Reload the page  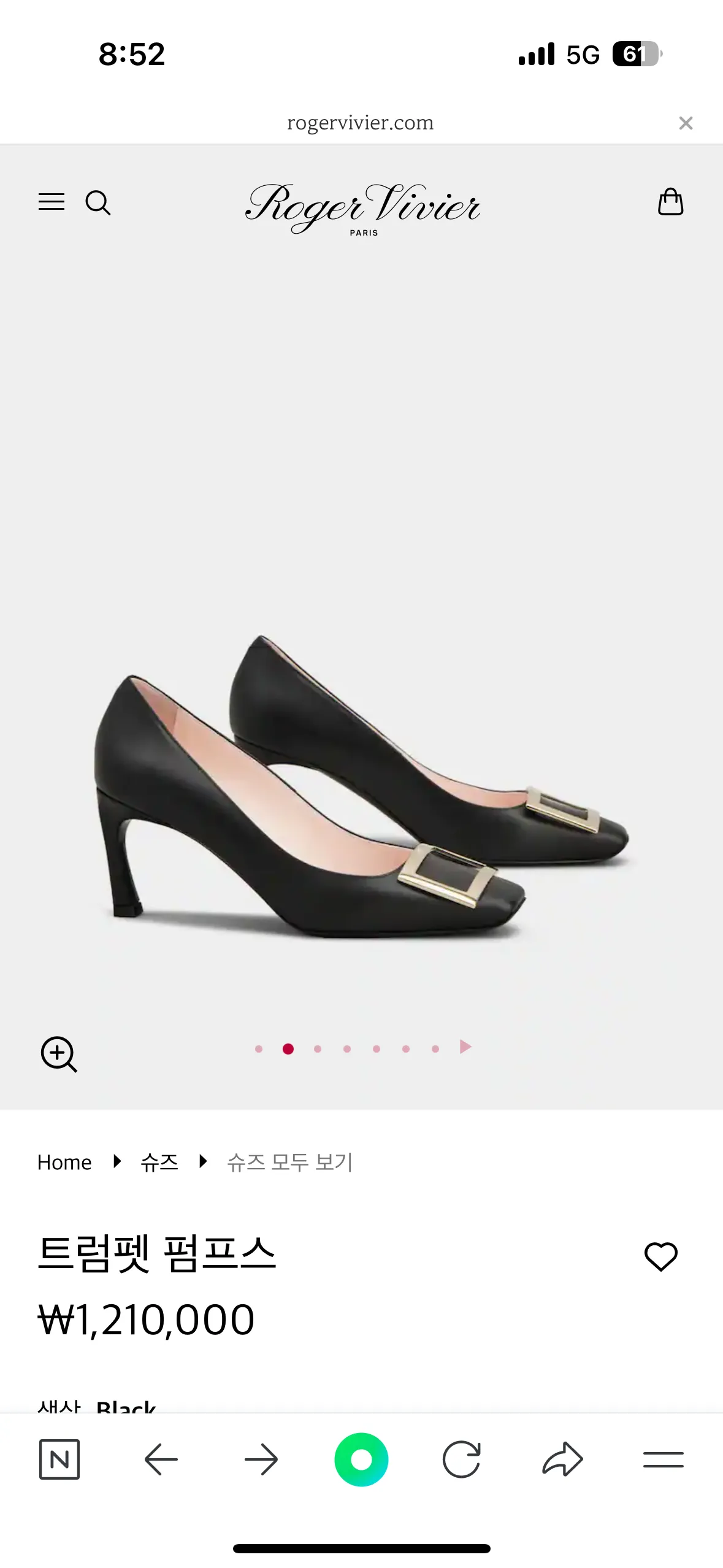click(461, 1459)
